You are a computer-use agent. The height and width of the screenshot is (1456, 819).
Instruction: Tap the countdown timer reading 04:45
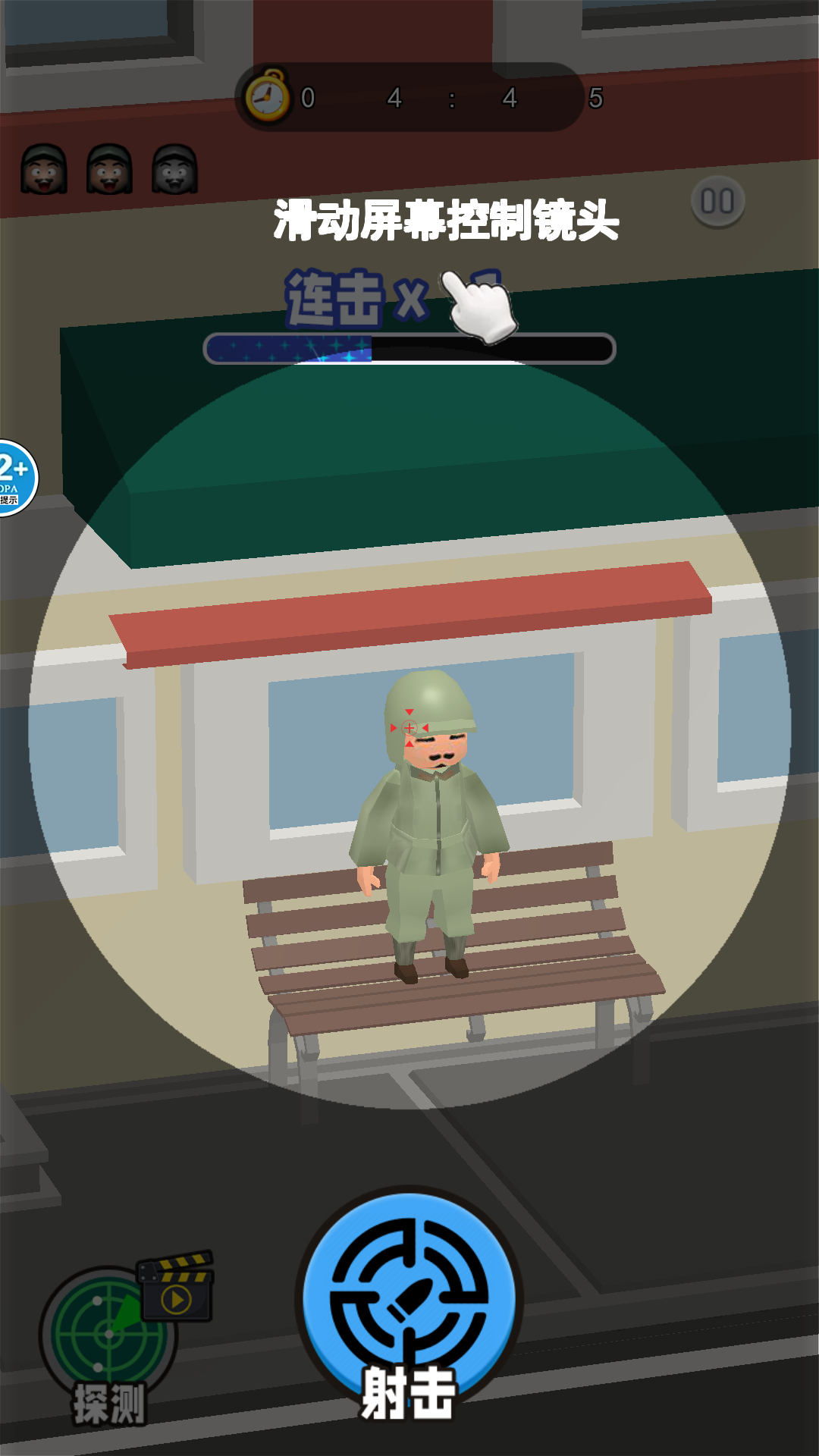coord(451,97)
